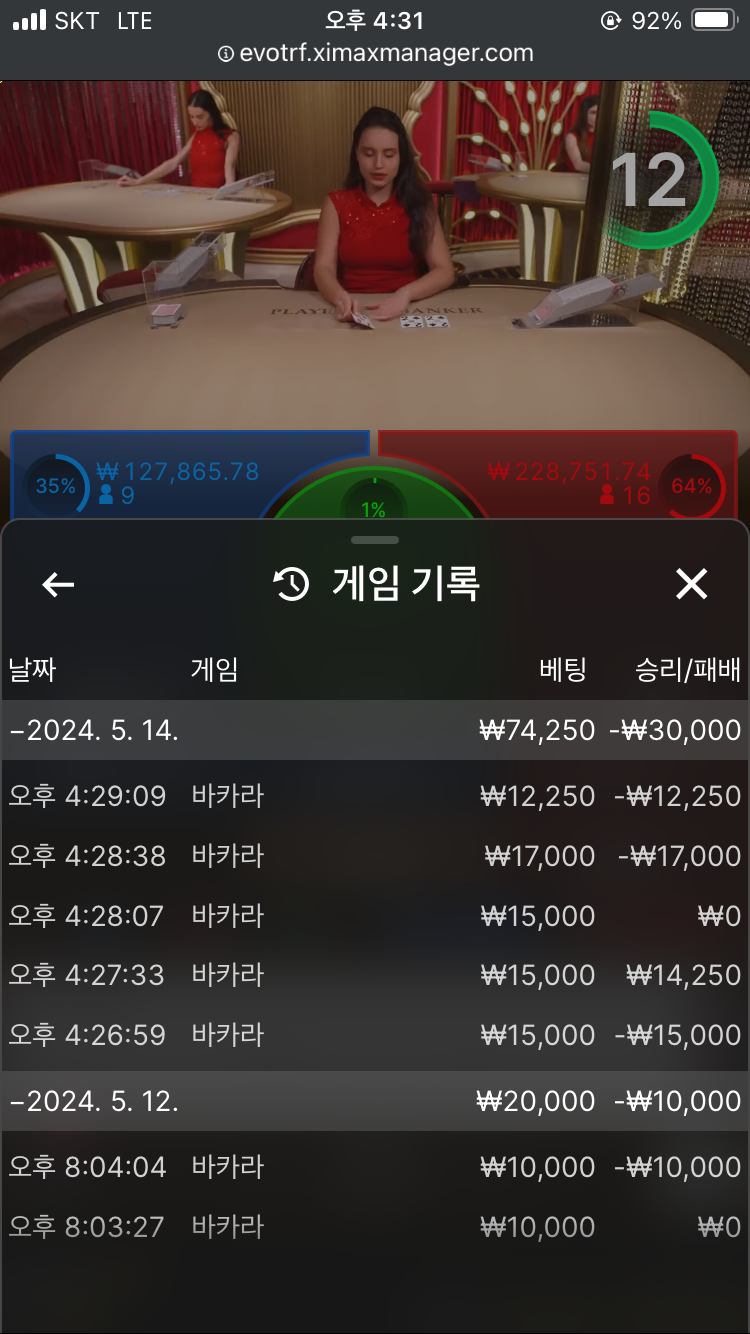Tap the evotrf.ximaxmanager.com address bar
The width and height of the screenshot is (750, 1334).
[375, 54]
